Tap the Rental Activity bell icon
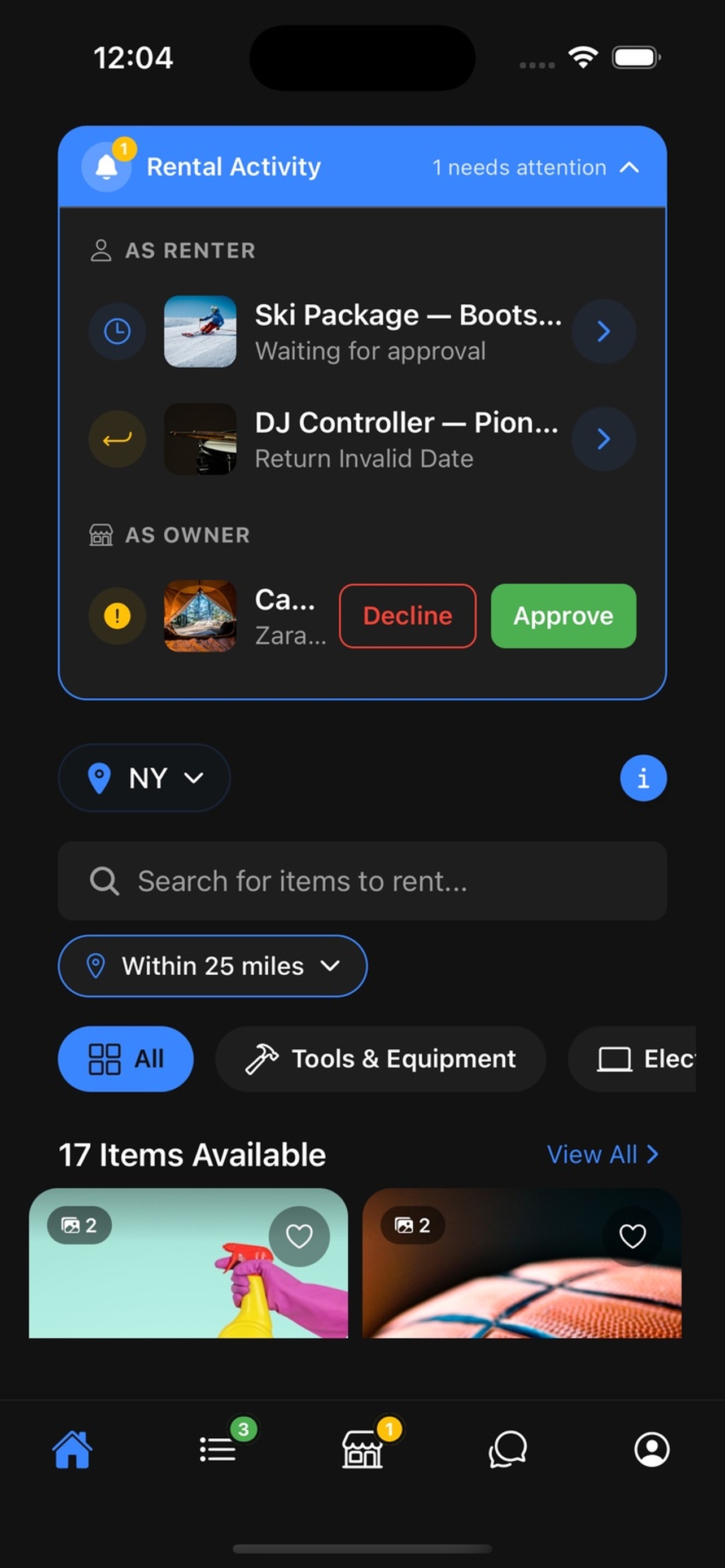The width and height of the screenshot is (725, 1568). pyautogui.click(x=107, y=167)
